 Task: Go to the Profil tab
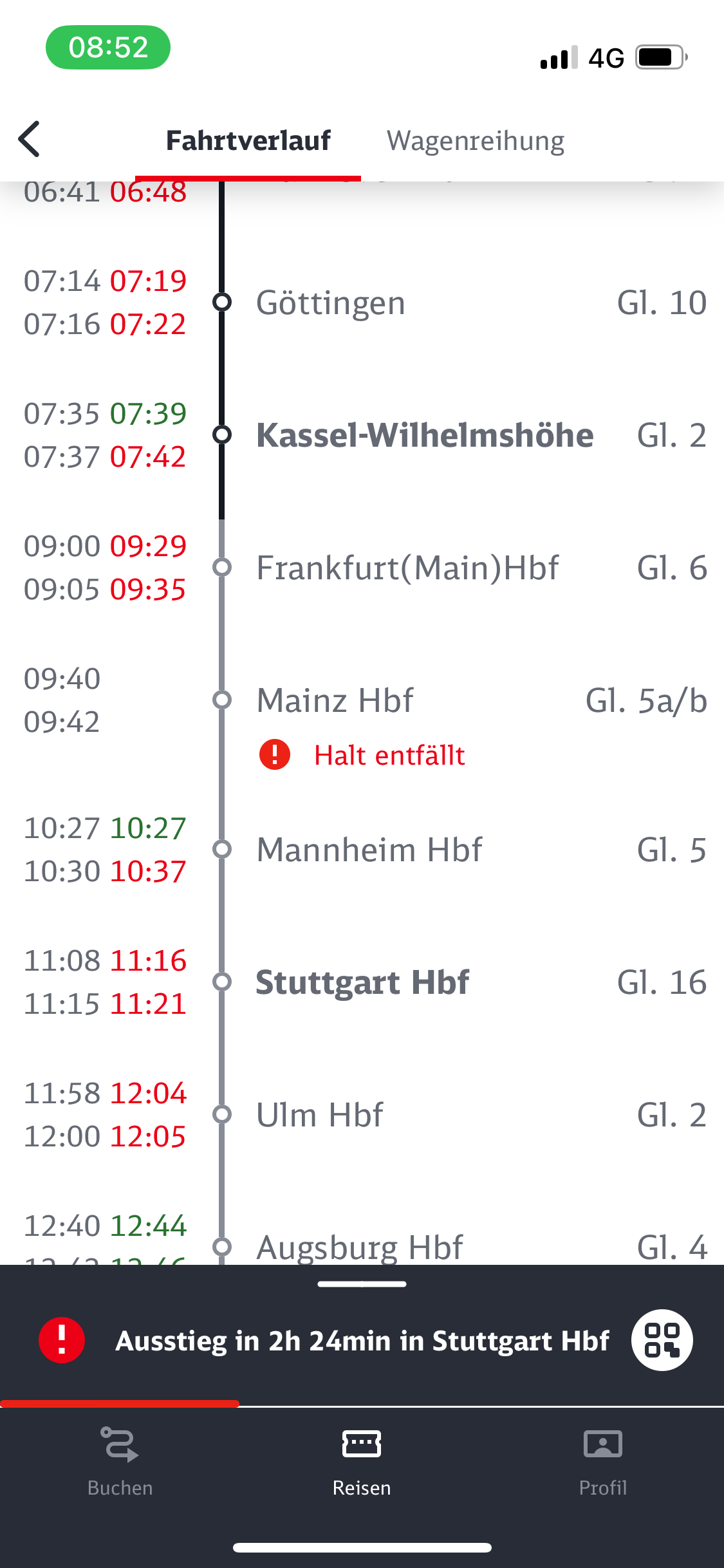[x=603, y=1462]
